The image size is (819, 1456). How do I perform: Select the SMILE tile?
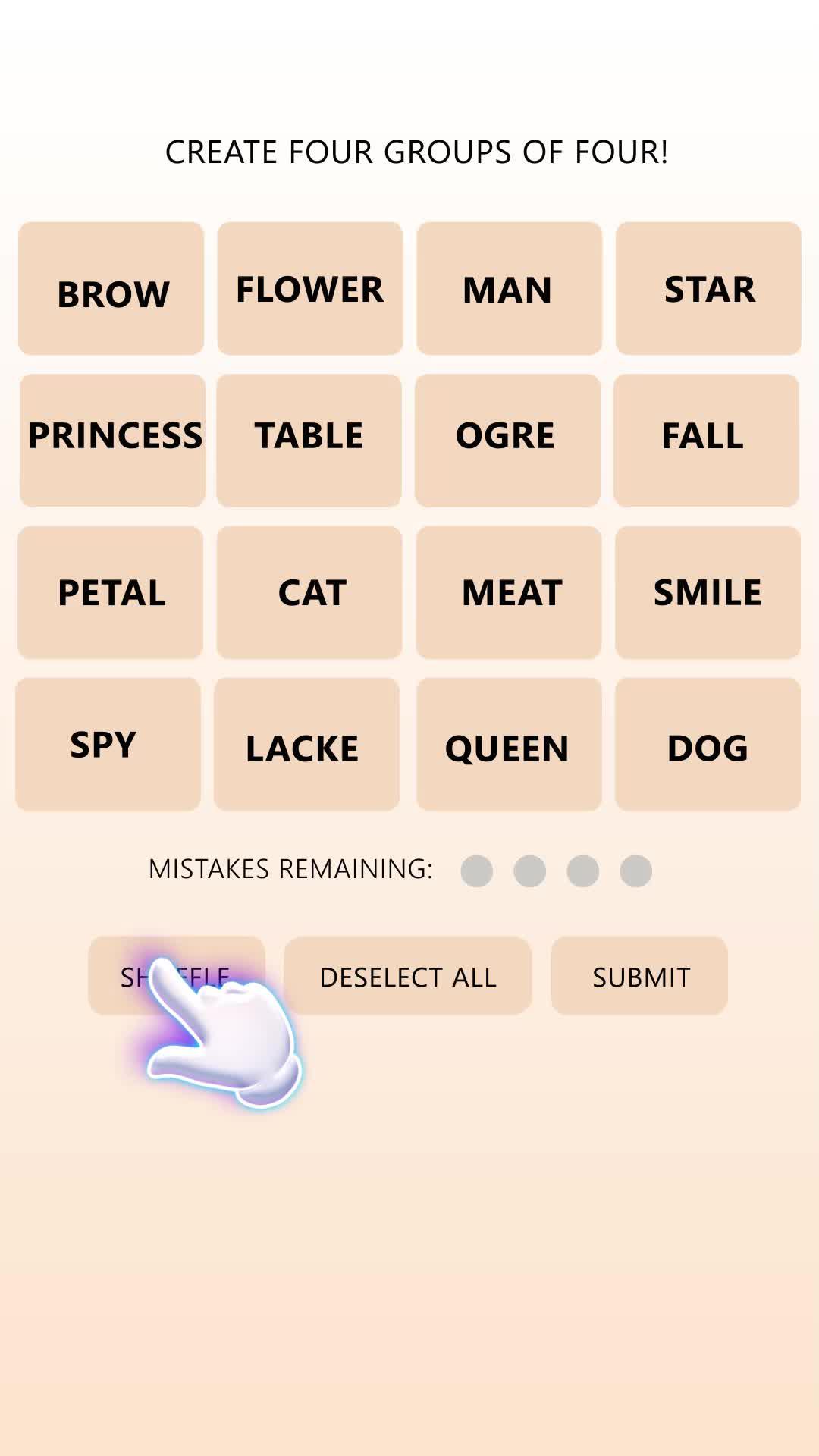tap(708, 593)
